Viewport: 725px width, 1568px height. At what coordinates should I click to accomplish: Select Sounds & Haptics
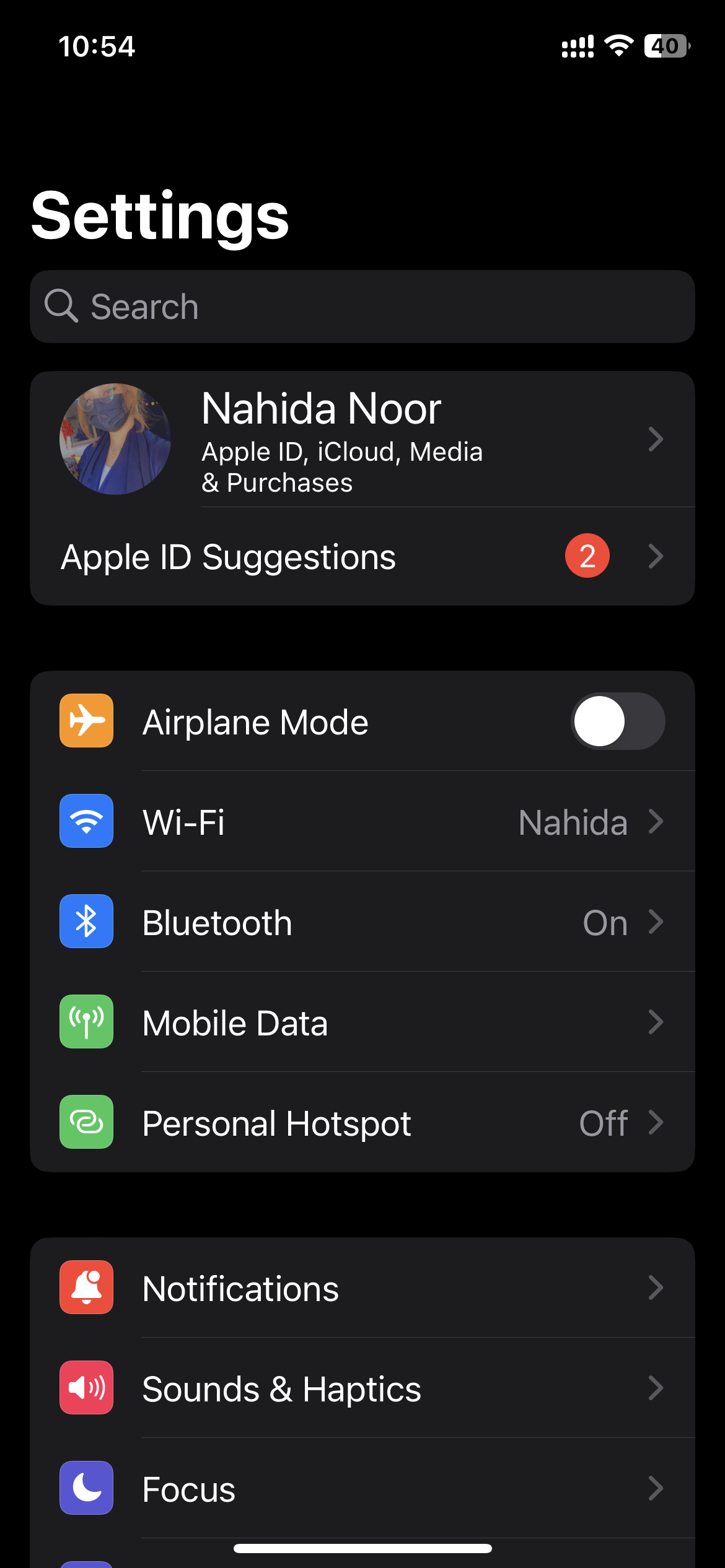click(x=362, y=1388)
